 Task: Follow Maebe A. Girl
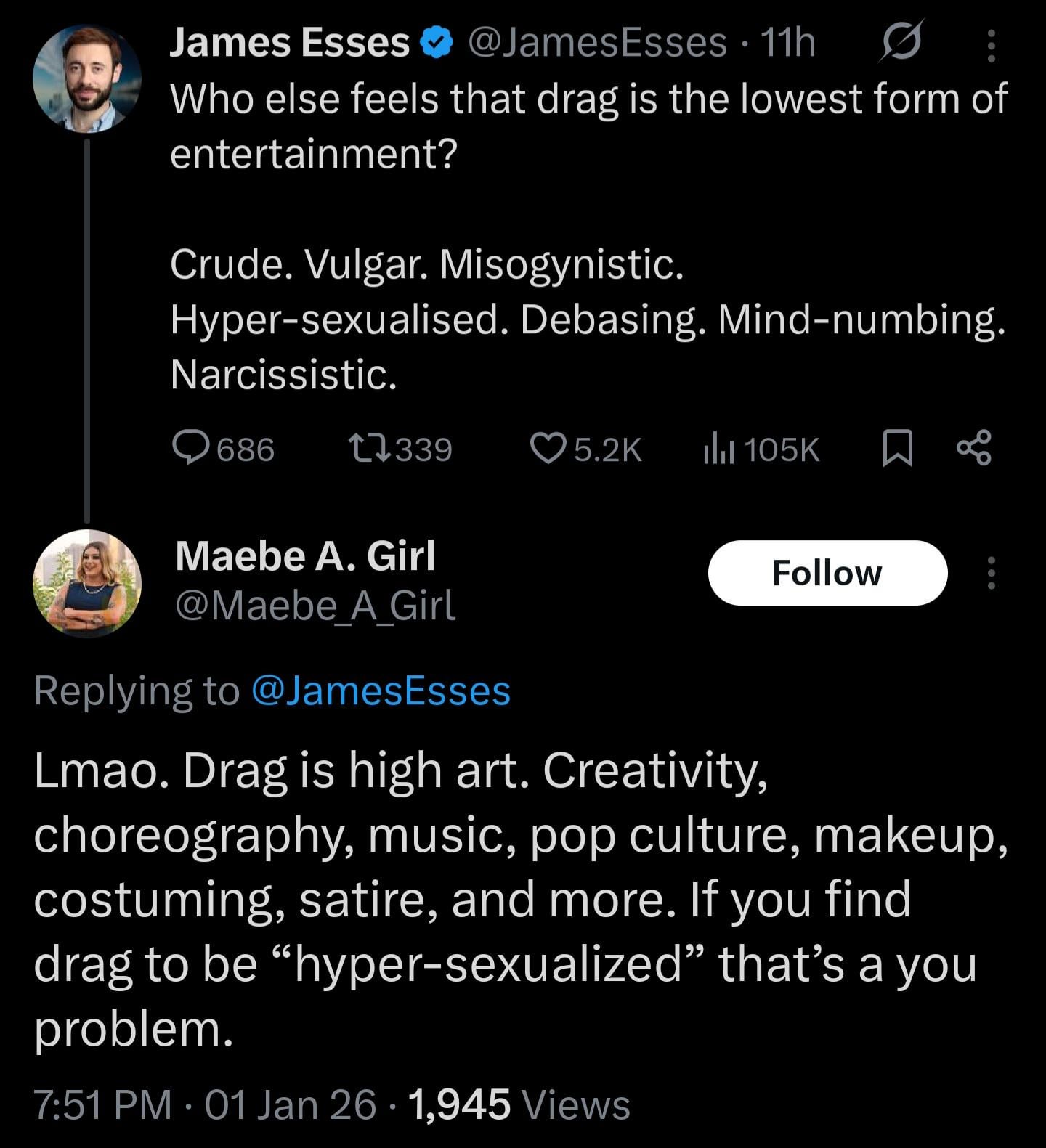[x=827, y=573]
